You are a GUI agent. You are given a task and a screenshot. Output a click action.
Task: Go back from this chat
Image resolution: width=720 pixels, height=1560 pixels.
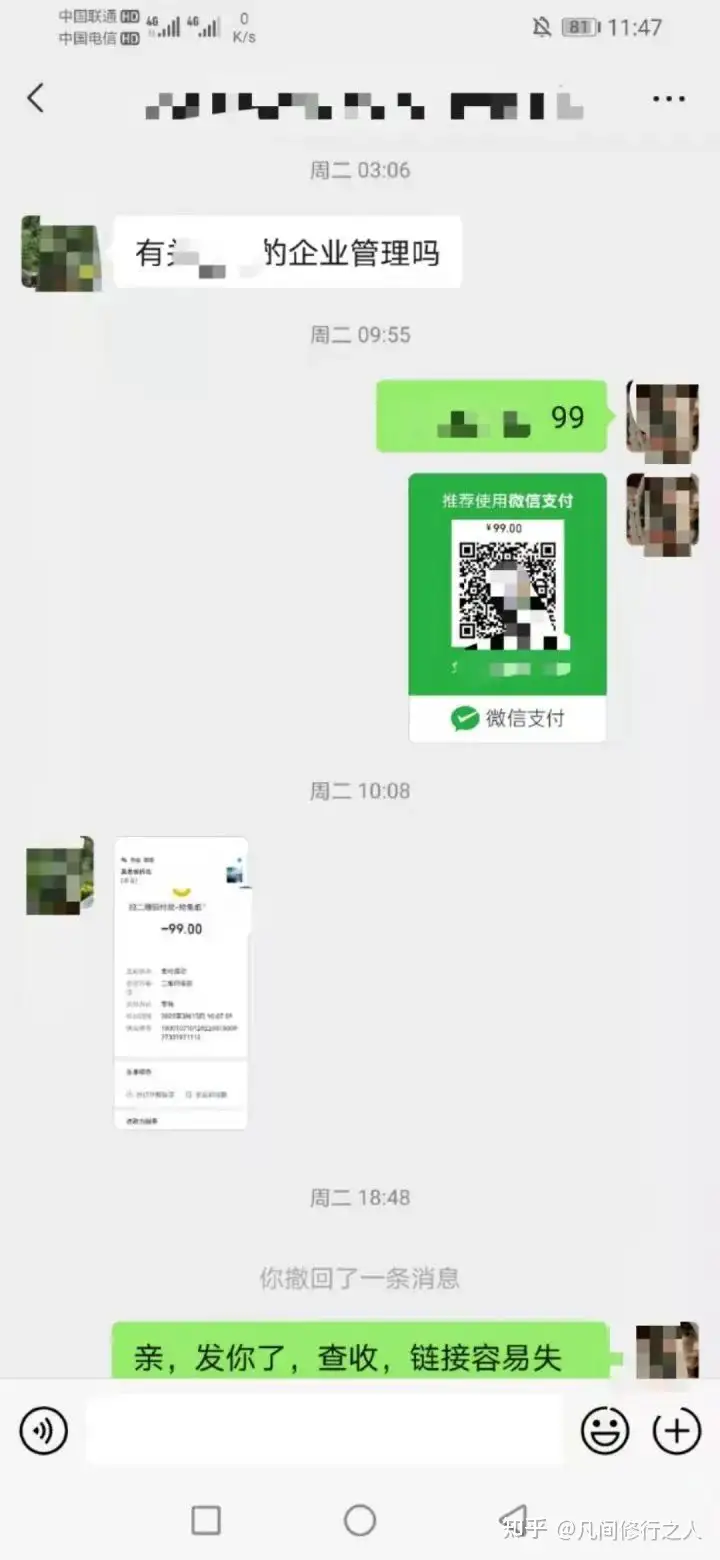pos(36,99)
